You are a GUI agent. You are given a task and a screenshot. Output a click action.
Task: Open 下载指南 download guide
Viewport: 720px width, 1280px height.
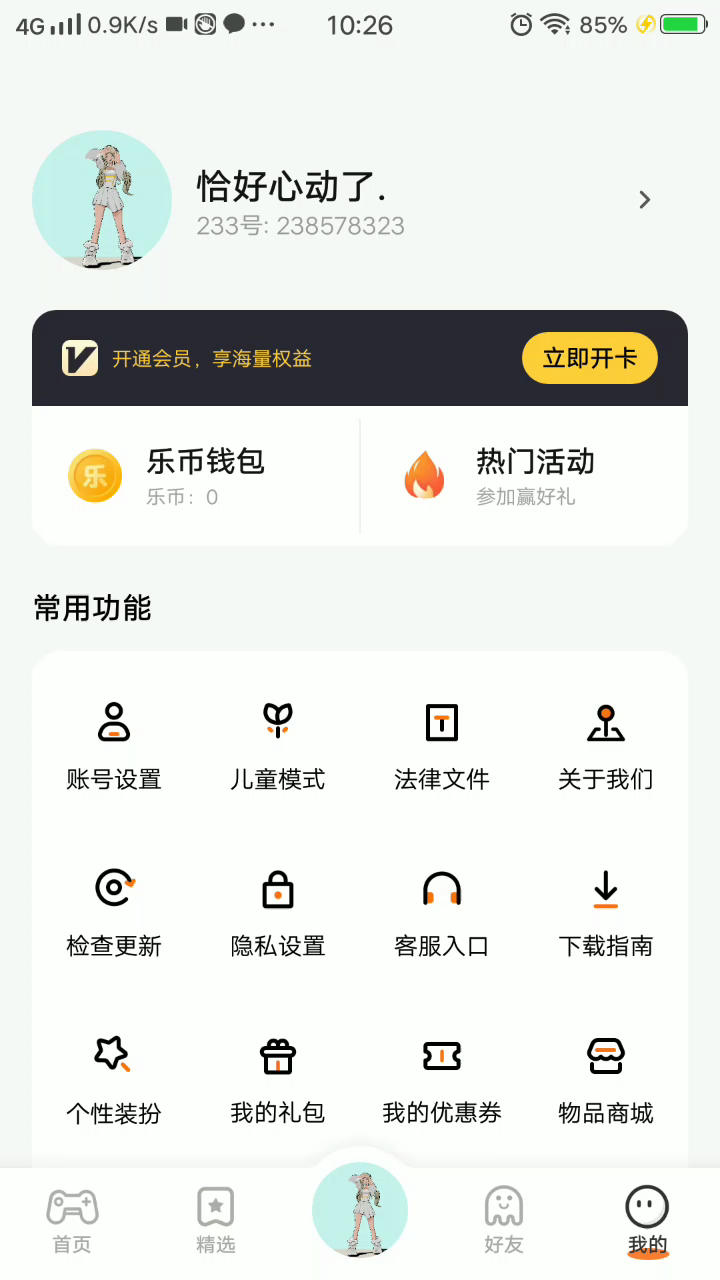coord(606,912)
